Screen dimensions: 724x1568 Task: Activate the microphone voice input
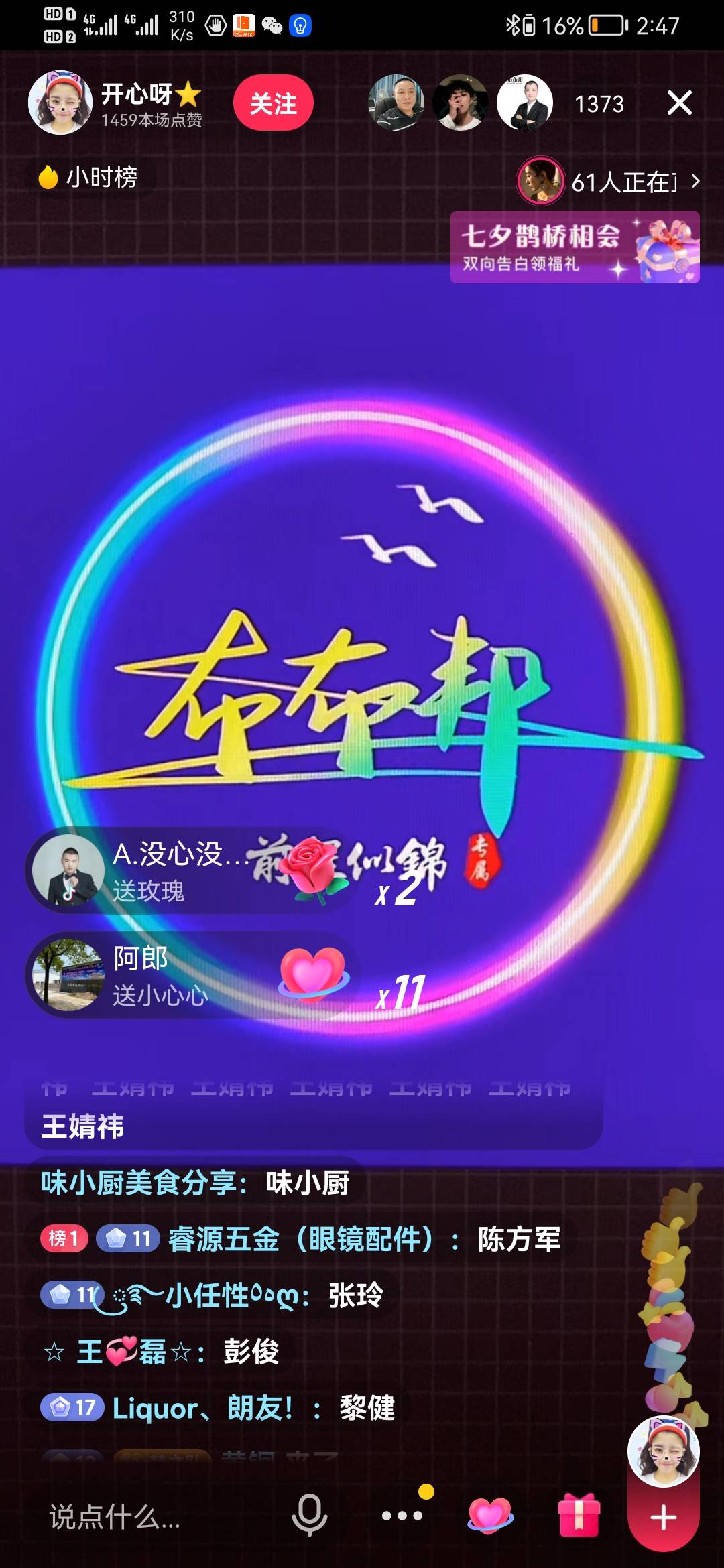point(310,1515)
